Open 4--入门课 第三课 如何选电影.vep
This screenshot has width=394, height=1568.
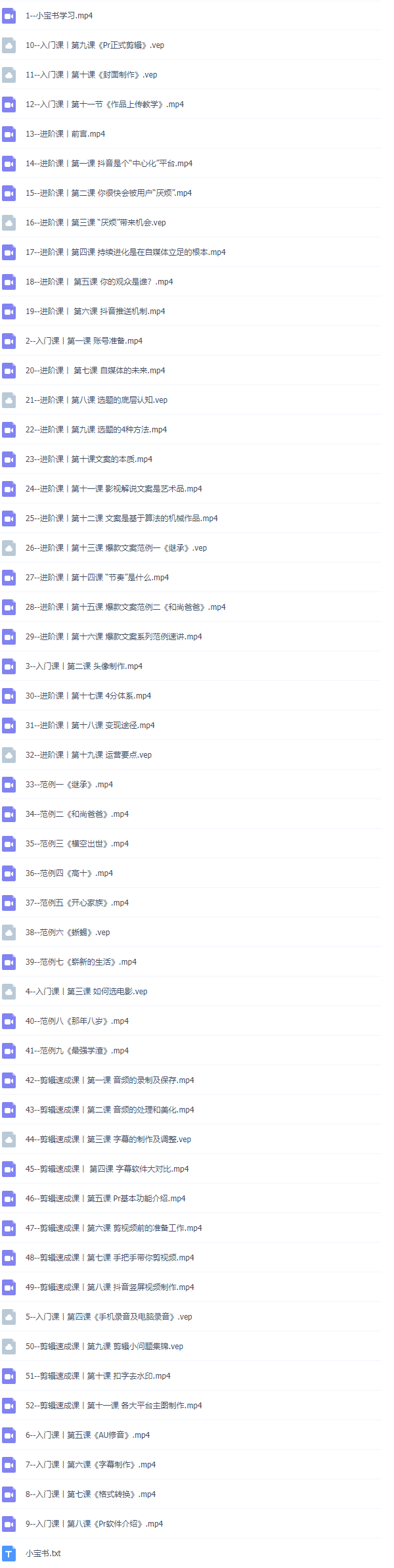(x=86, y=991)
